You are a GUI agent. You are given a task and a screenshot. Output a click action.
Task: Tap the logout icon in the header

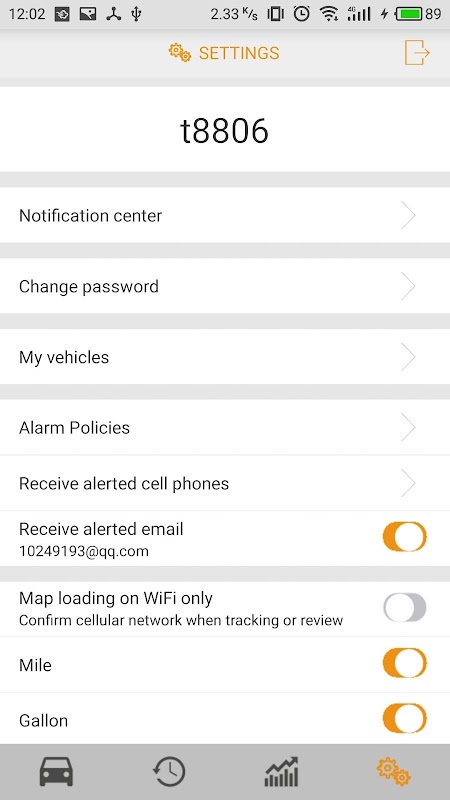[417, 53]
